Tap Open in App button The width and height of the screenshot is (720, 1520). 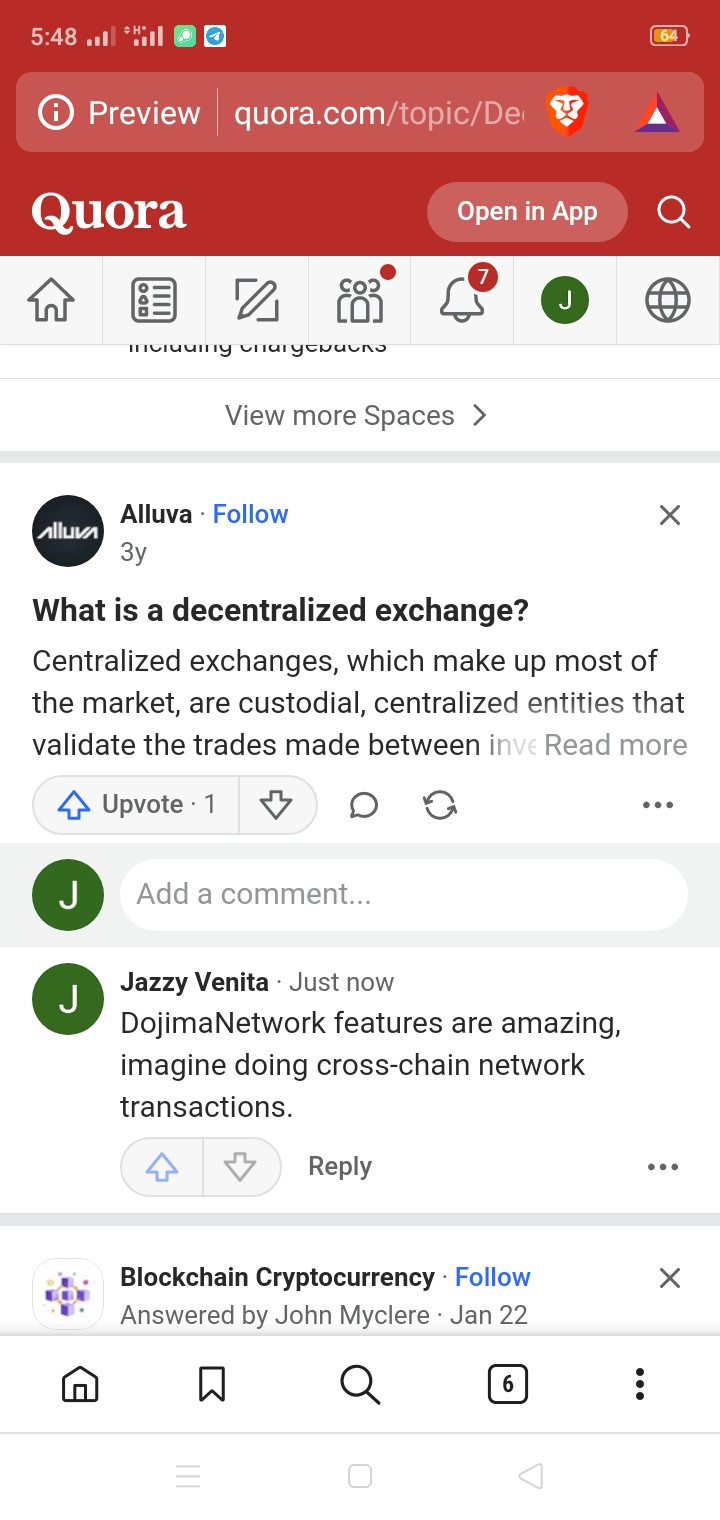pos(527,212)
